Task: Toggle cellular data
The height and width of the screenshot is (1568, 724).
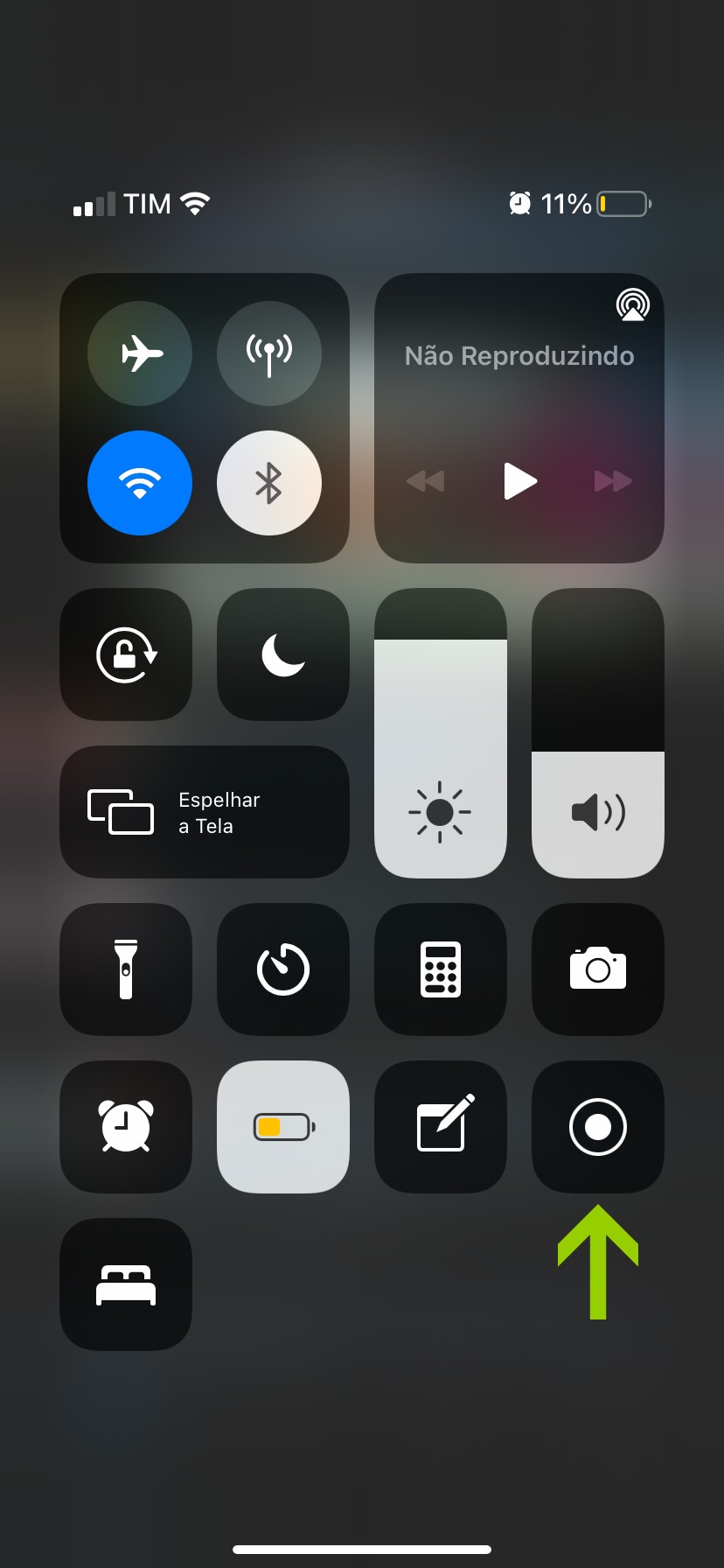Action: click(x=269, y=353)
